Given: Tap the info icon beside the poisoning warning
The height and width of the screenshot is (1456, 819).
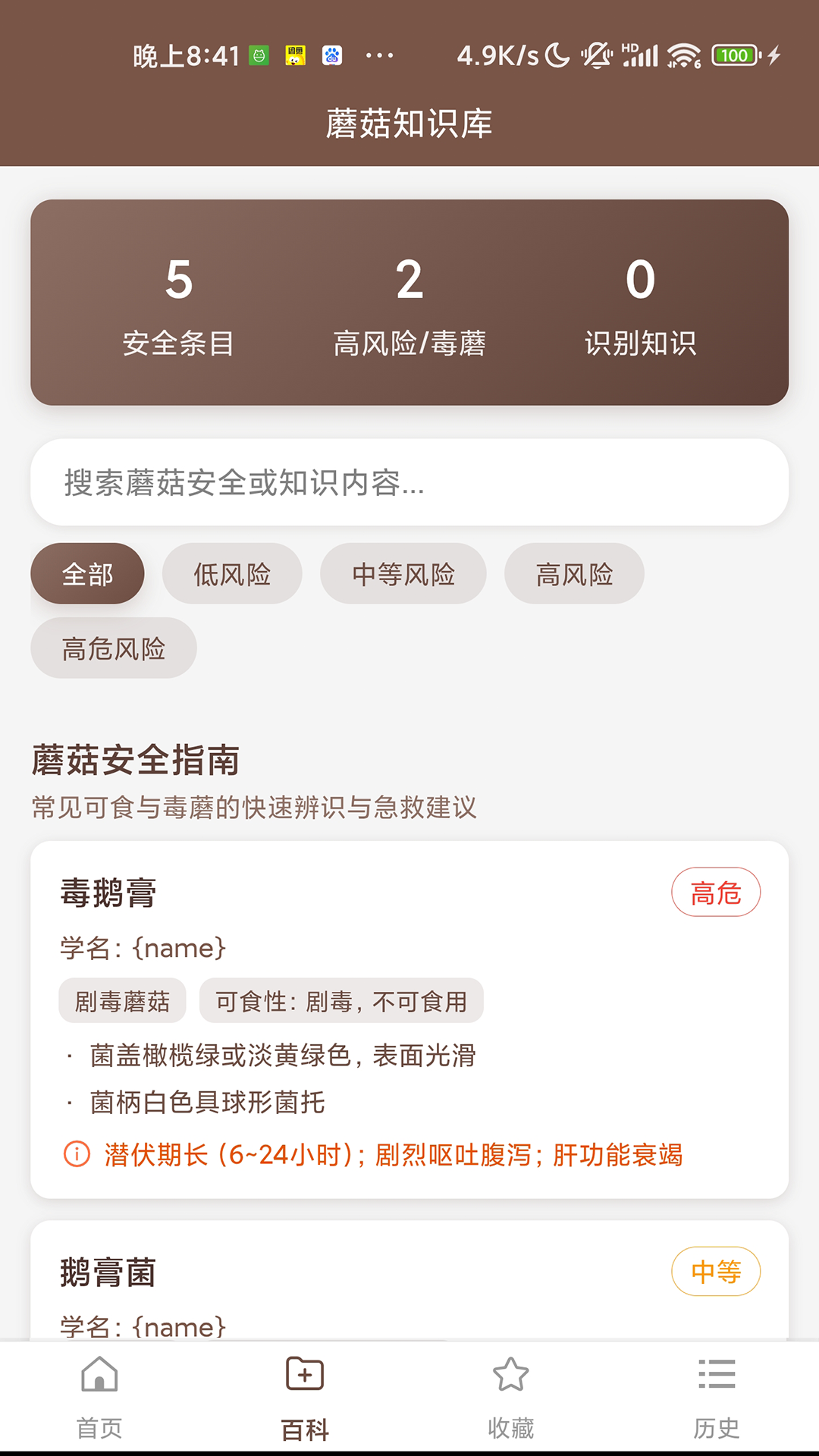Looking at the screenshot, I should click(x=77, y=1155).
